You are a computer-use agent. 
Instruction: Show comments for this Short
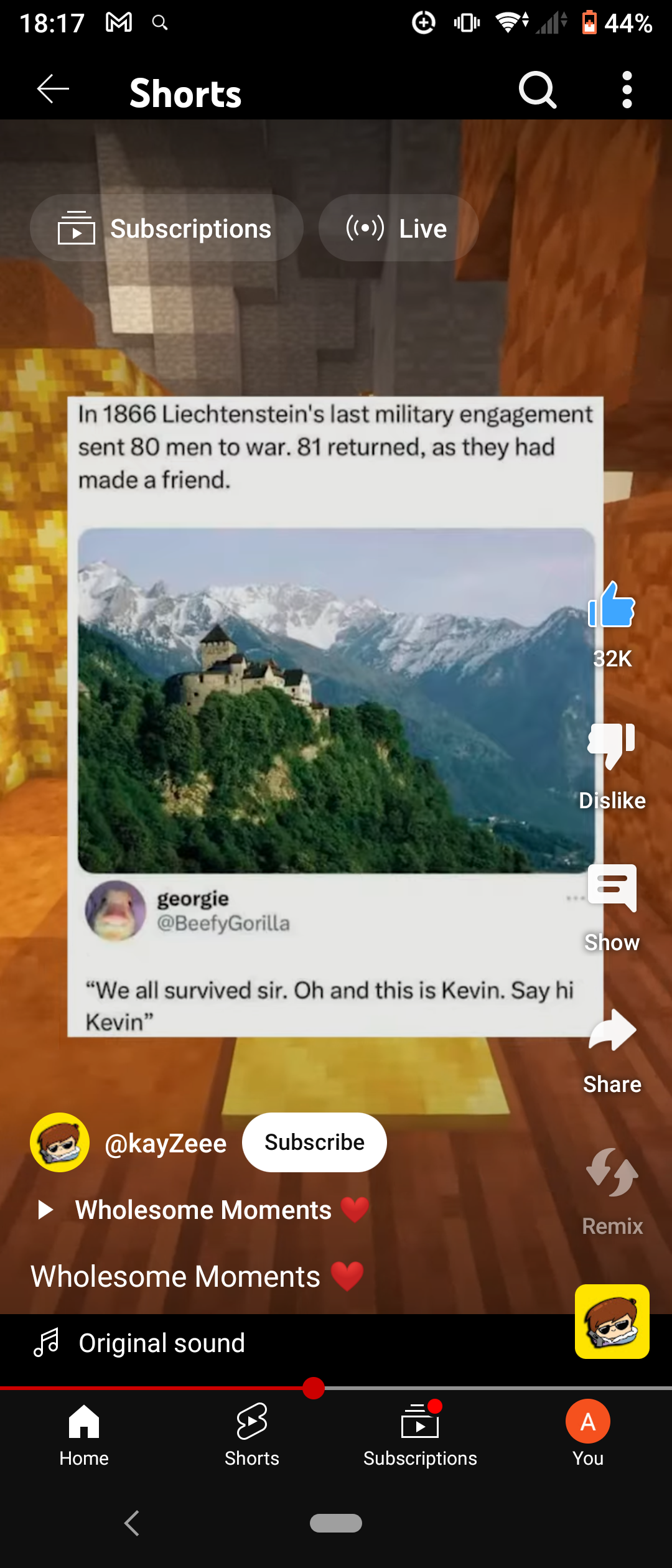point(612,890)
